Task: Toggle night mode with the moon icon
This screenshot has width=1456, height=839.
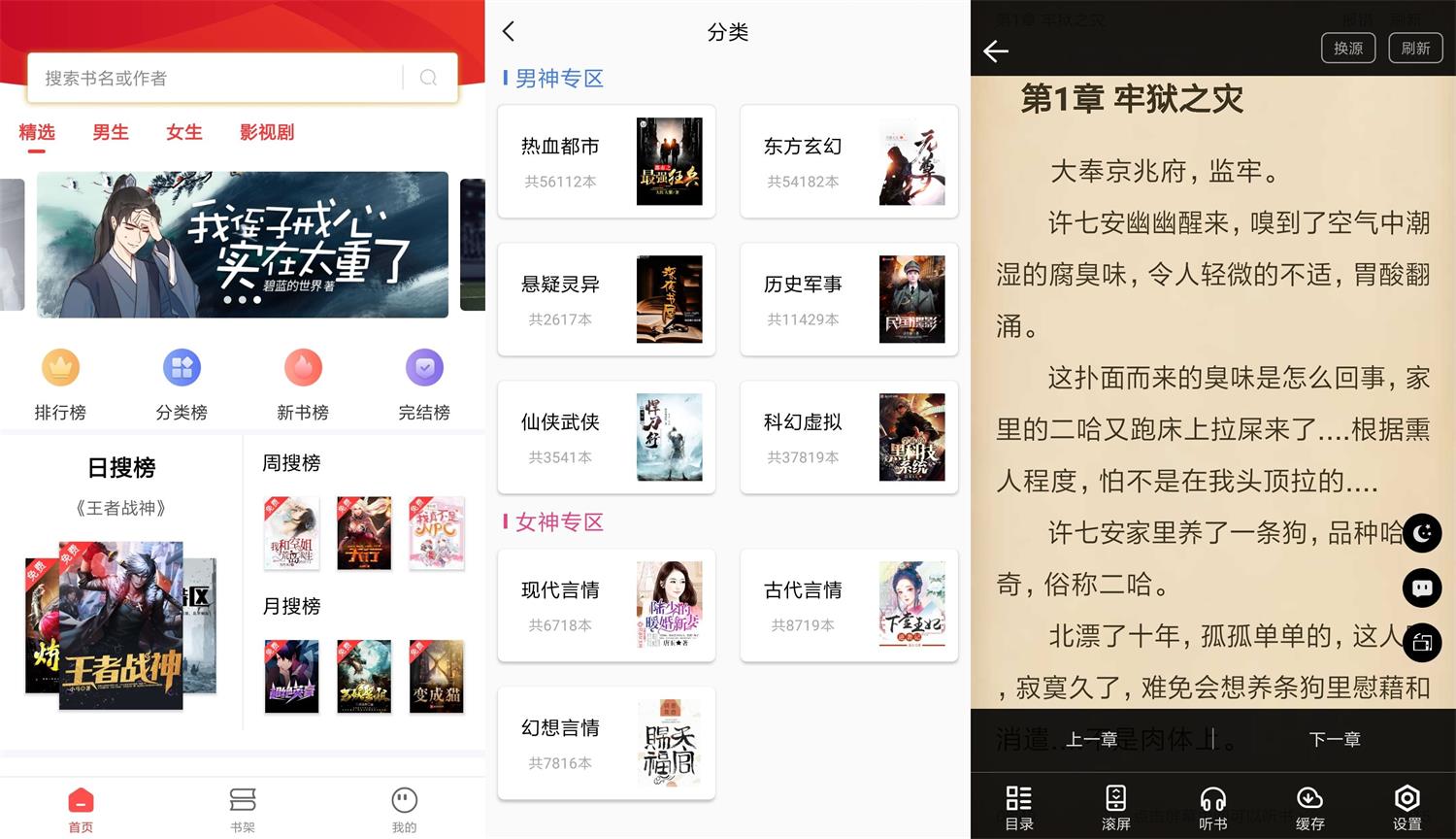Action: (x=1422, y=532)
